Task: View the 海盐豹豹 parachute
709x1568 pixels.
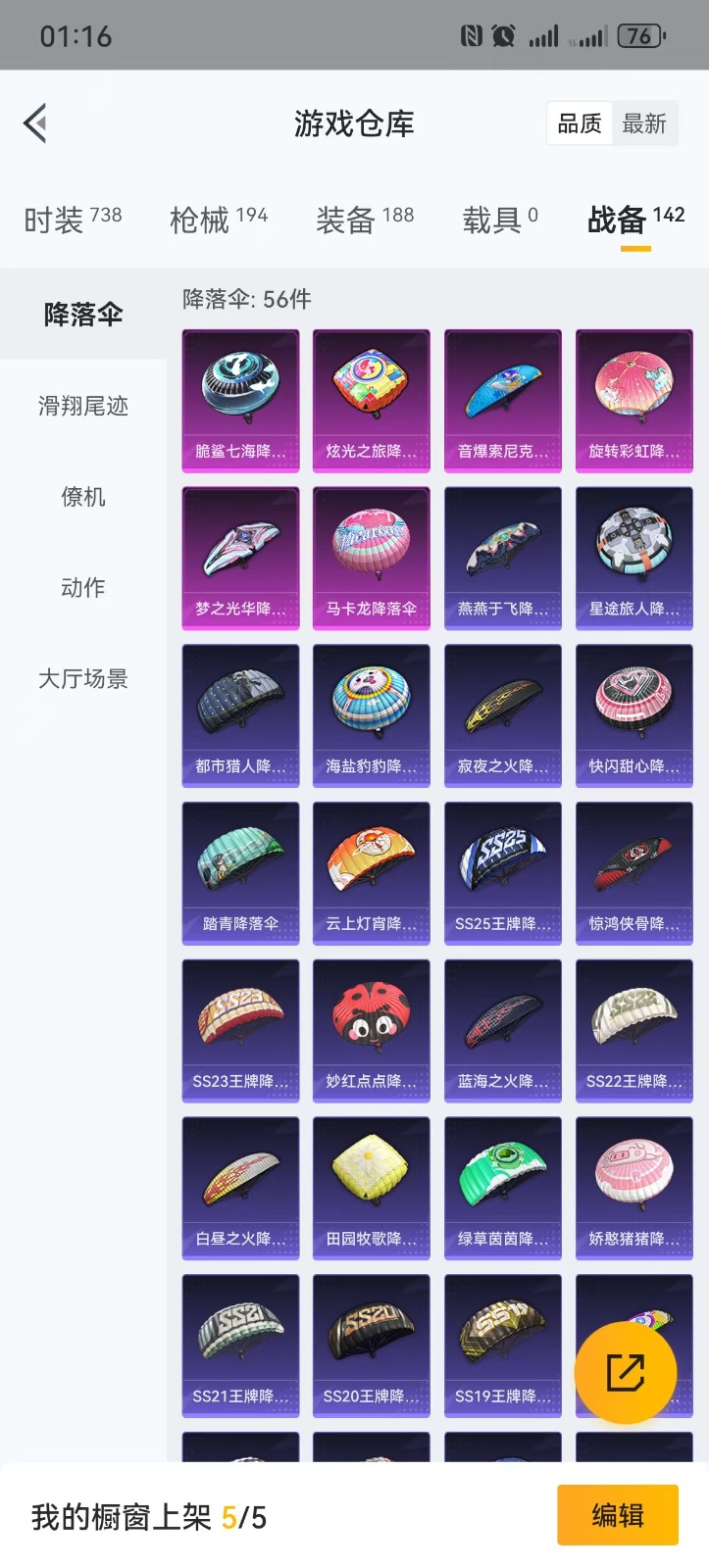Action: (x=372, y=715)
